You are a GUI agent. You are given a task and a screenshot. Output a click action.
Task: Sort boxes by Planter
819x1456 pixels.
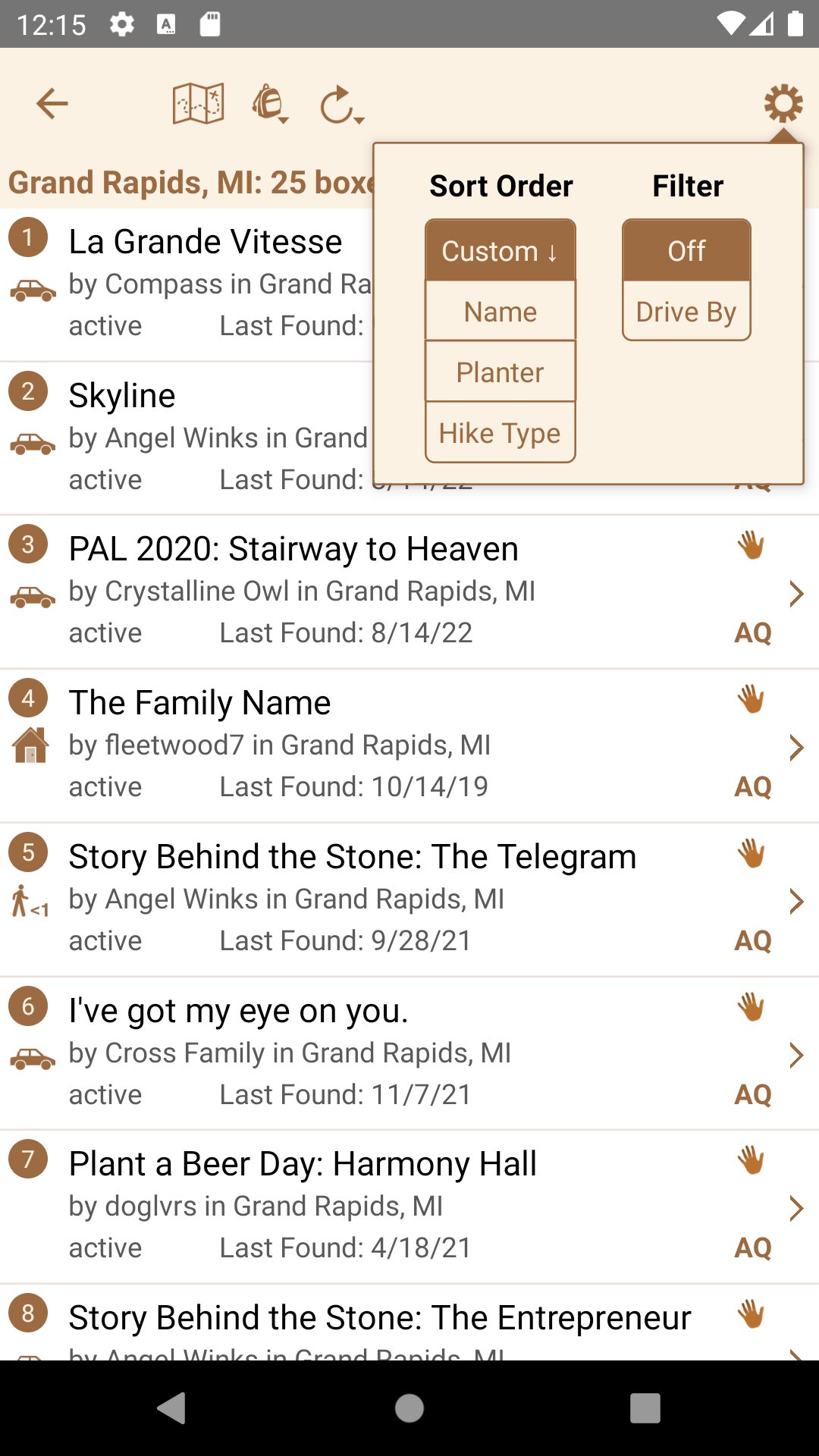click(500, 372)
